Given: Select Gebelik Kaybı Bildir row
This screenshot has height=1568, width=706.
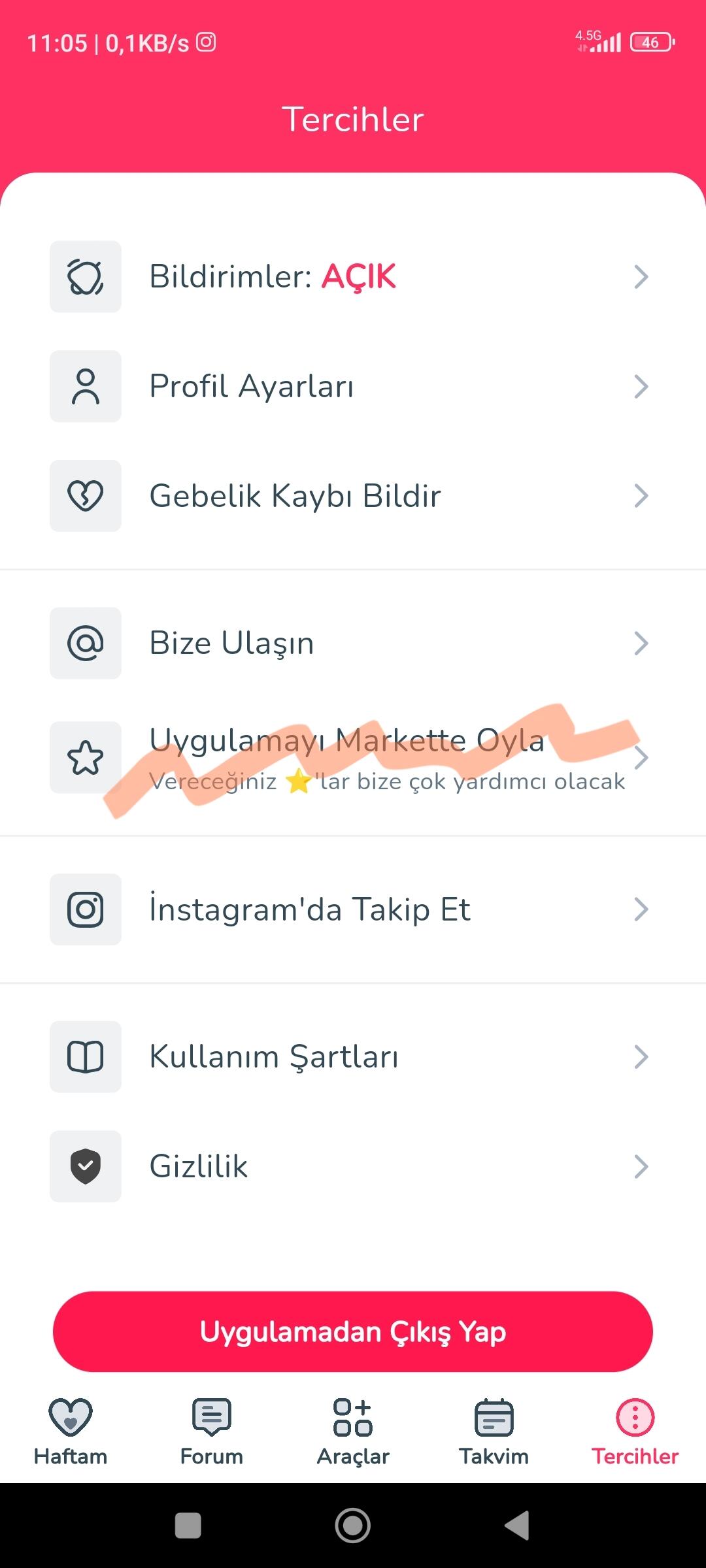Looking at the screenshot, I should coord(353,496).
